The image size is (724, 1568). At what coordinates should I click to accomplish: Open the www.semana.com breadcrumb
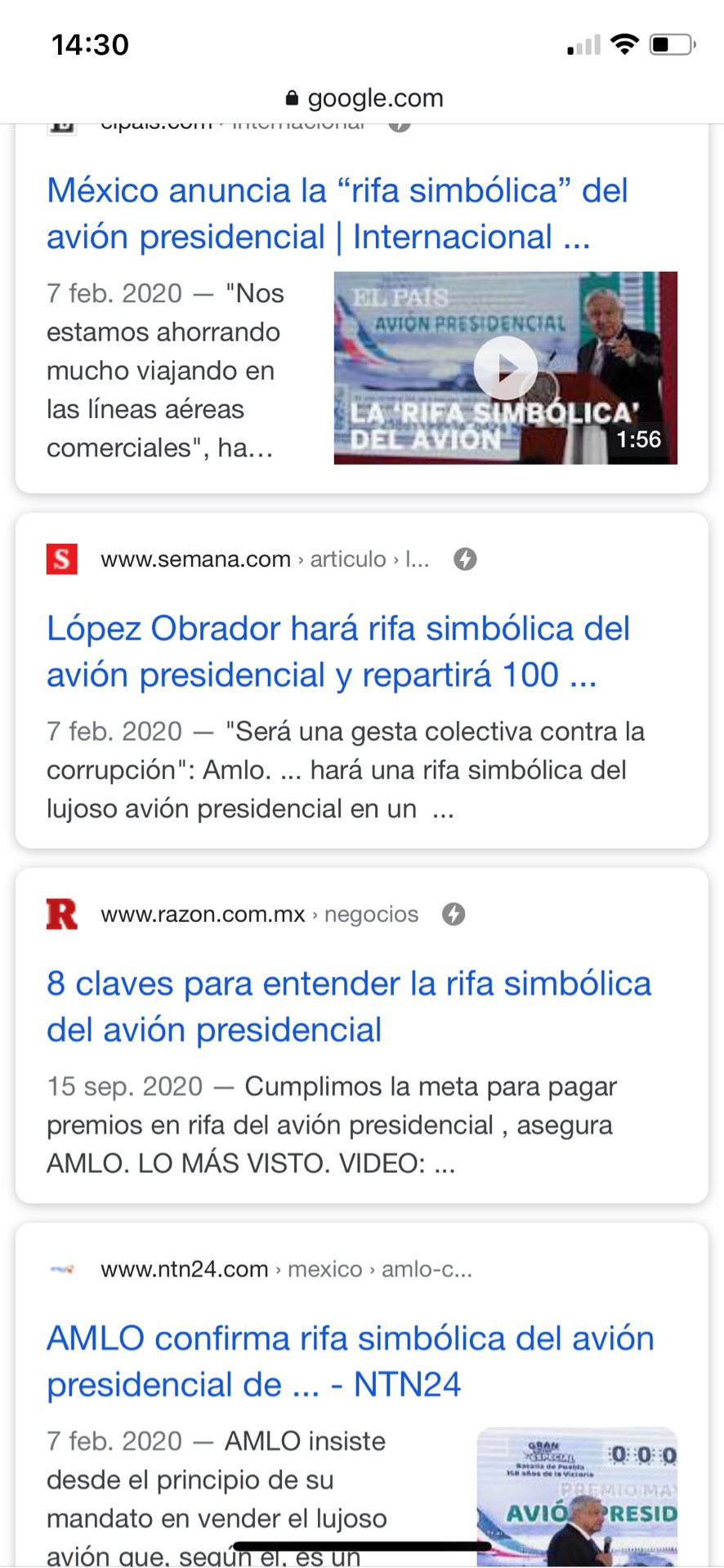coord(265,559)
